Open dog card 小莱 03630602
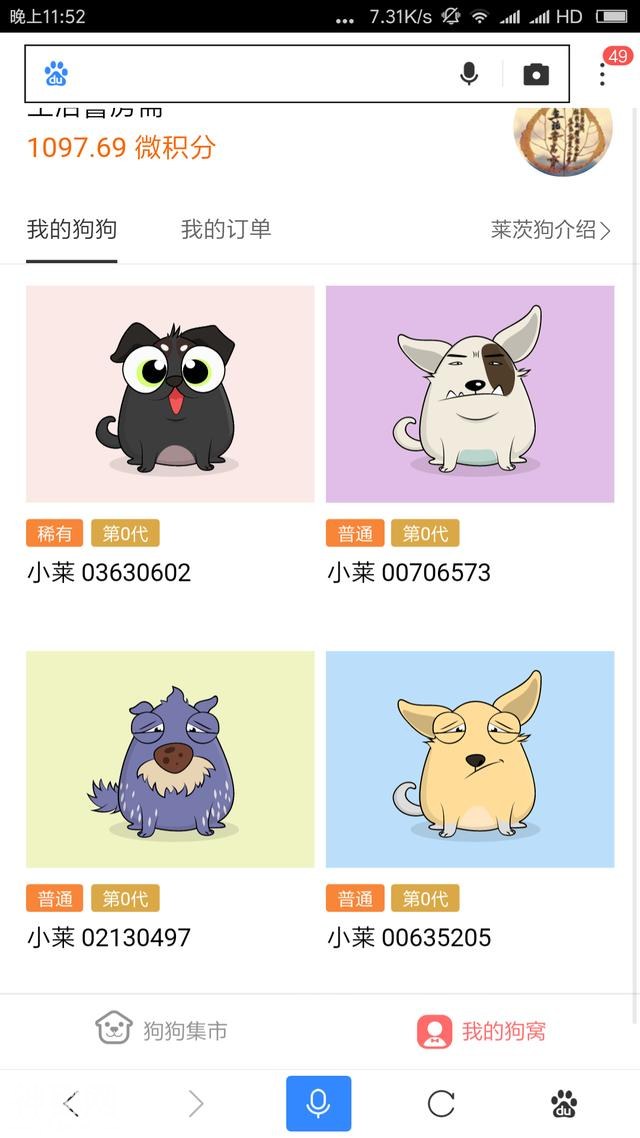 click(x=170, y=394)
